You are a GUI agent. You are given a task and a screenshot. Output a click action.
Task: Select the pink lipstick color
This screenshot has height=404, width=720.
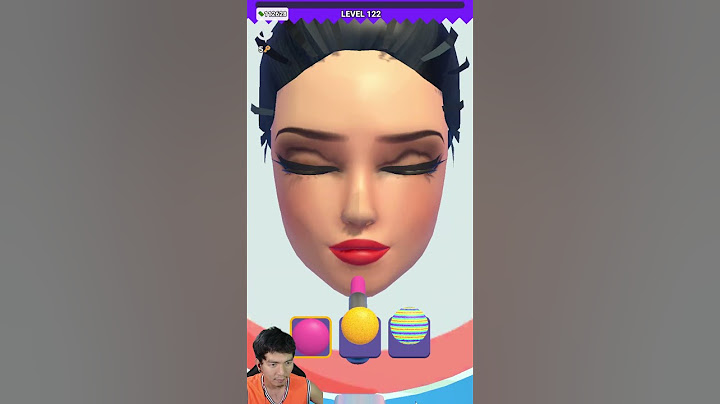(x=310, y=337)
